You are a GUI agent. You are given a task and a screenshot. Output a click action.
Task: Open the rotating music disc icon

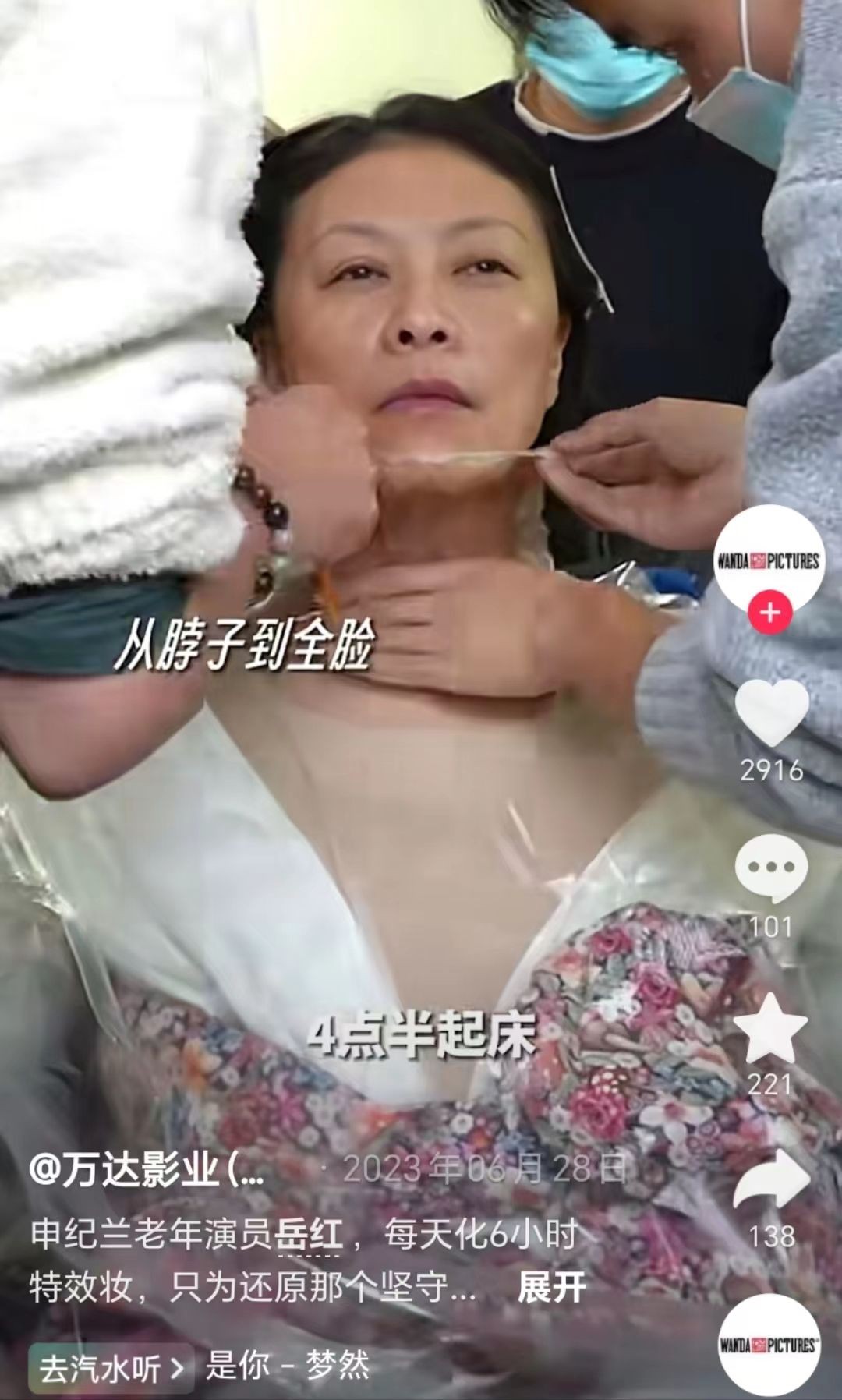coord(769,1344)
